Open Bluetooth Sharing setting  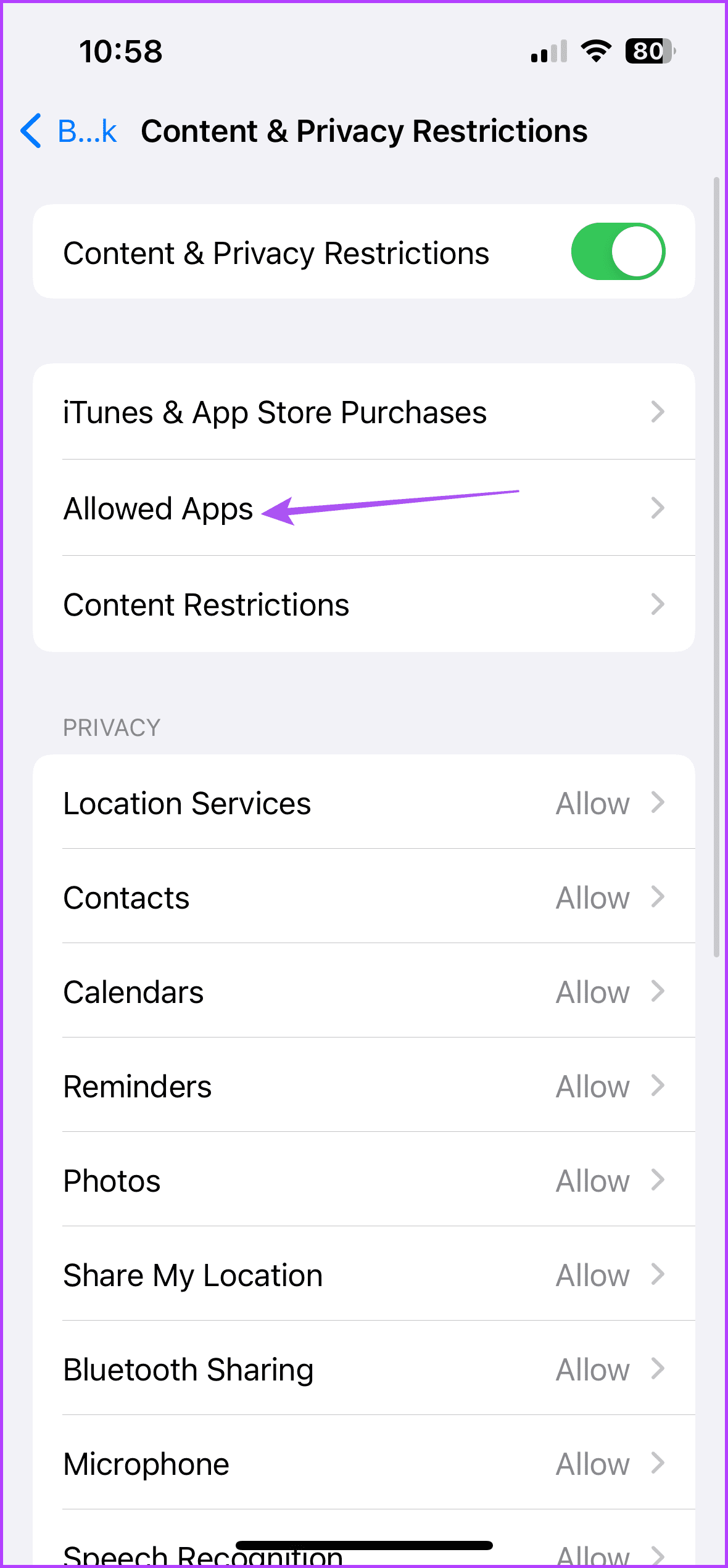point(363,1369)
